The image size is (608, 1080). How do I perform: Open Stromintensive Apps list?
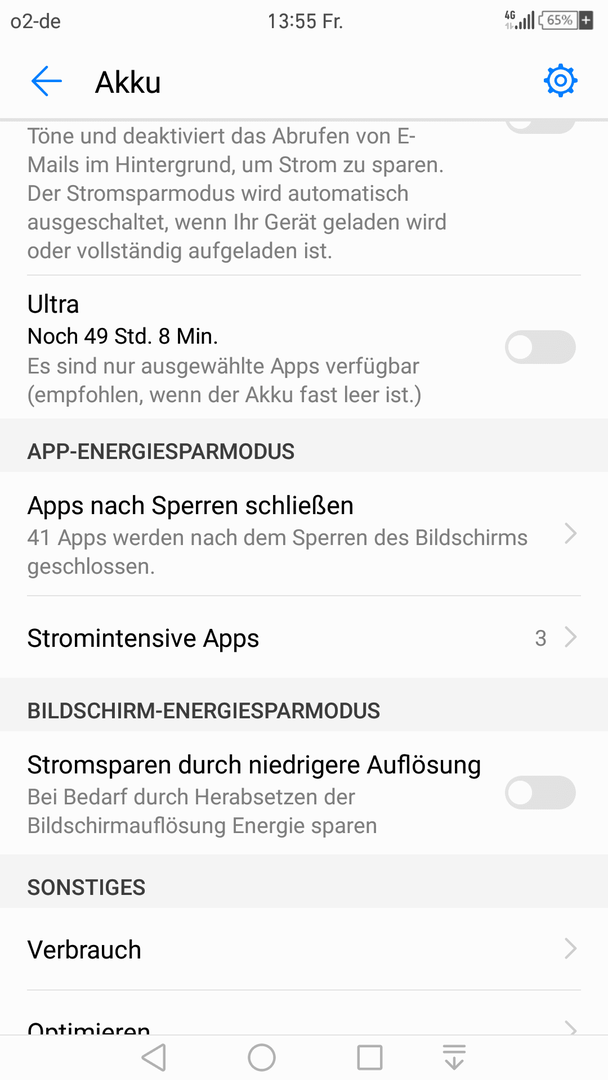click(304, 638)
